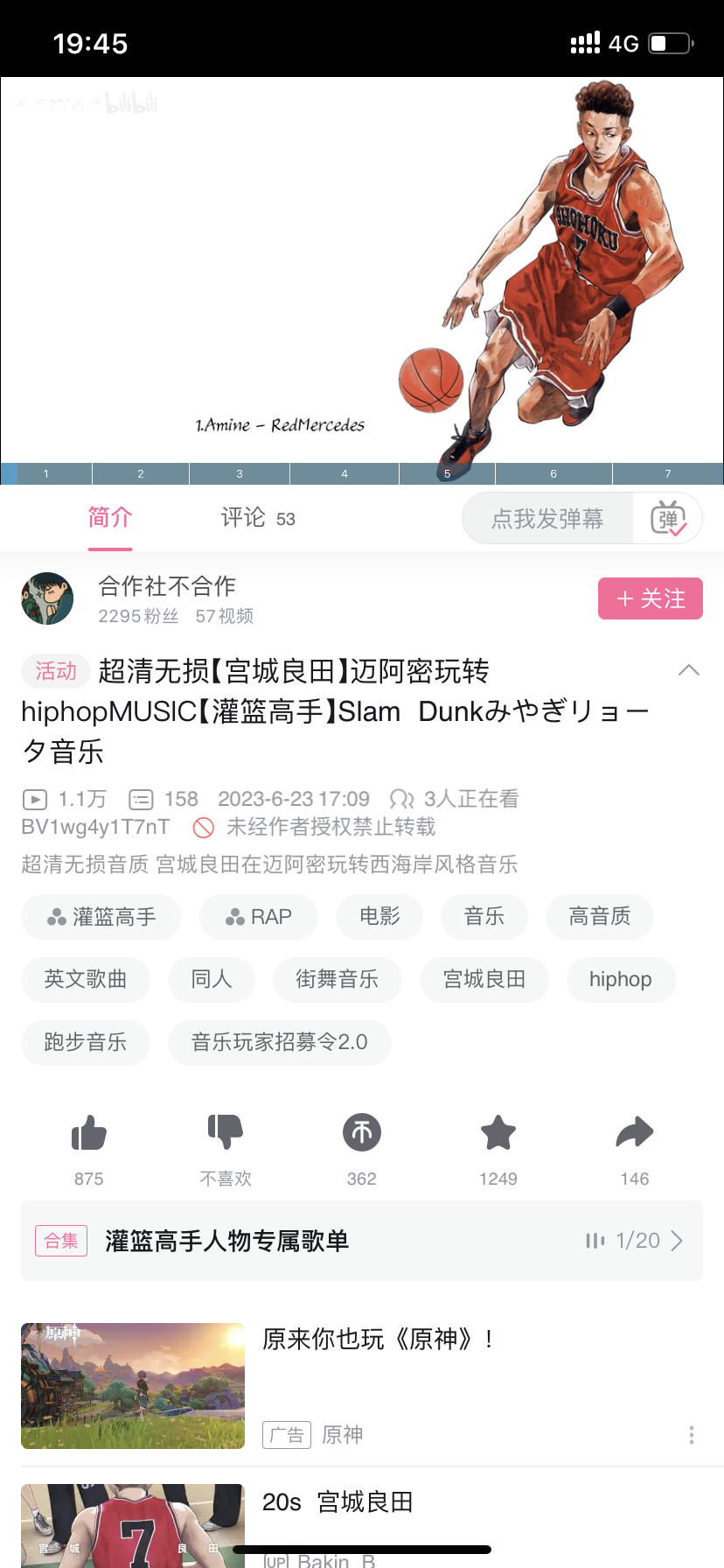Toggle the 弹 danmaku display icon
Image resolution: width=724 pixels, height=1568 pixels.
tap(668, 519)
